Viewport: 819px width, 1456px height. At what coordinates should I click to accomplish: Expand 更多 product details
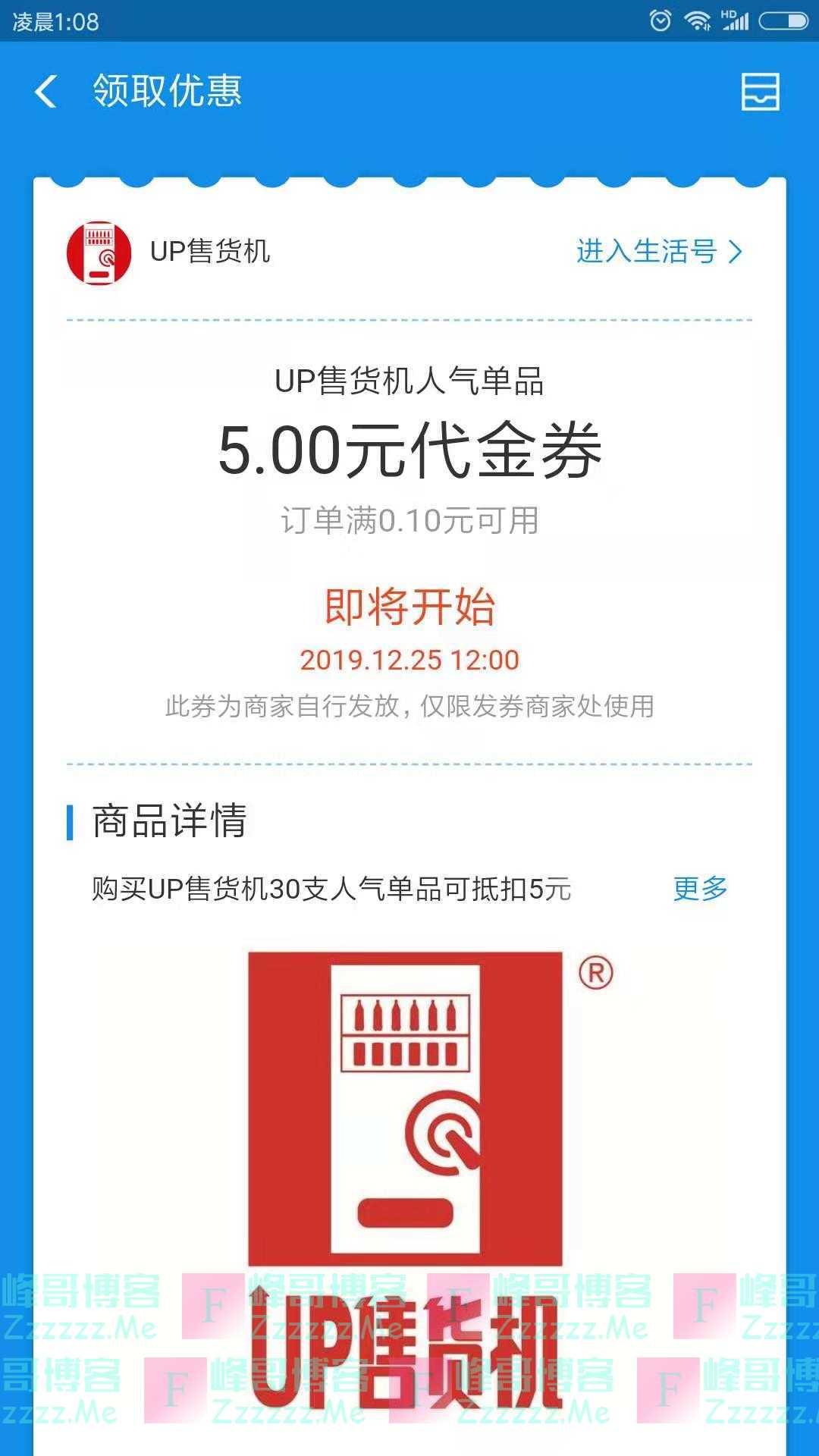pos(699,888)
